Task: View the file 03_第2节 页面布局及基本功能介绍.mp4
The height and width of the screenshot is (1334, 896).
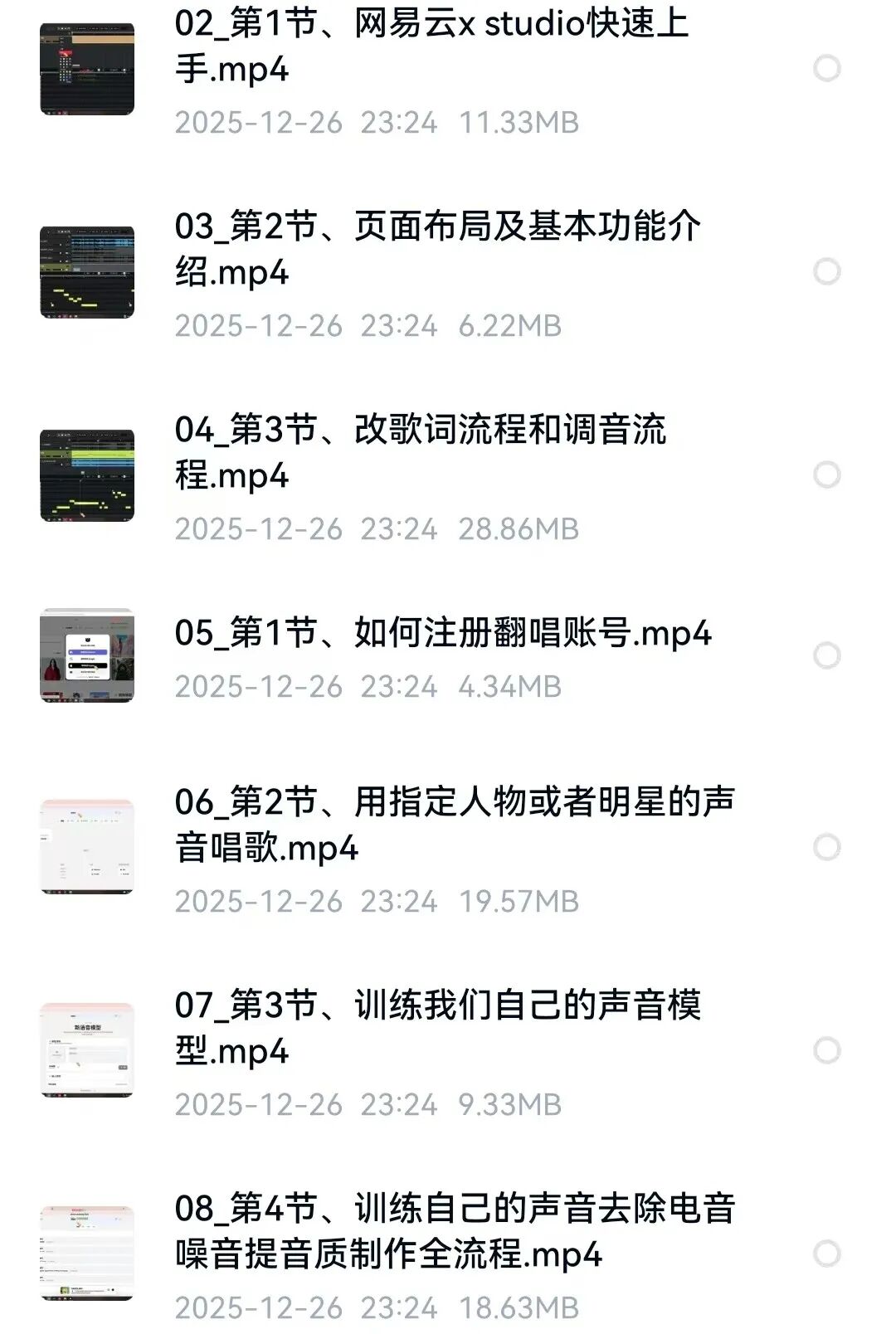Action: pyautogui.click(x=437, y=249)
